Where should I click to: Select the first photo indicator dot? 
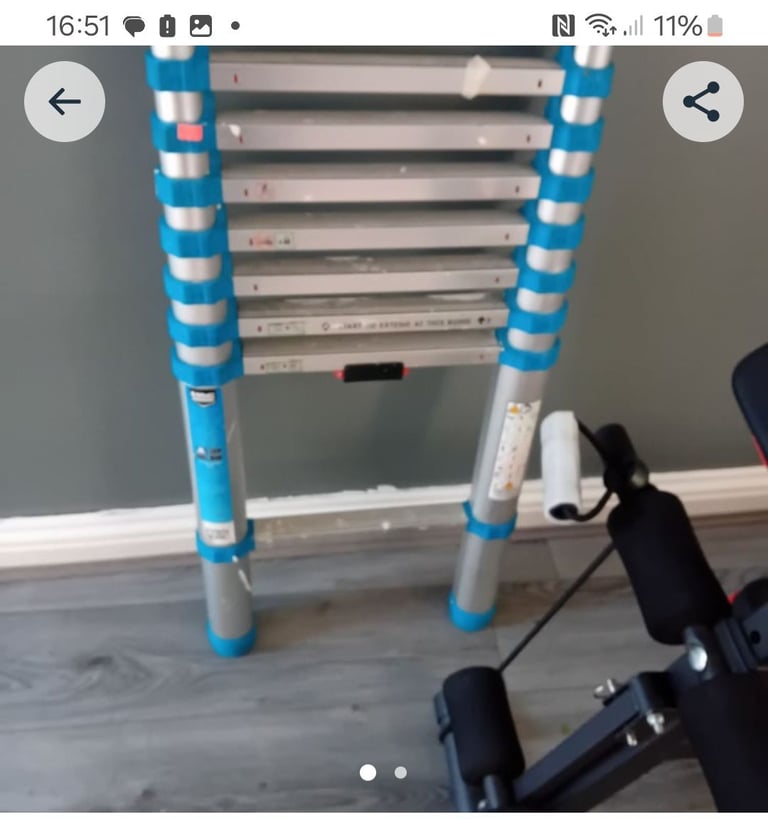tap(368, 772)
